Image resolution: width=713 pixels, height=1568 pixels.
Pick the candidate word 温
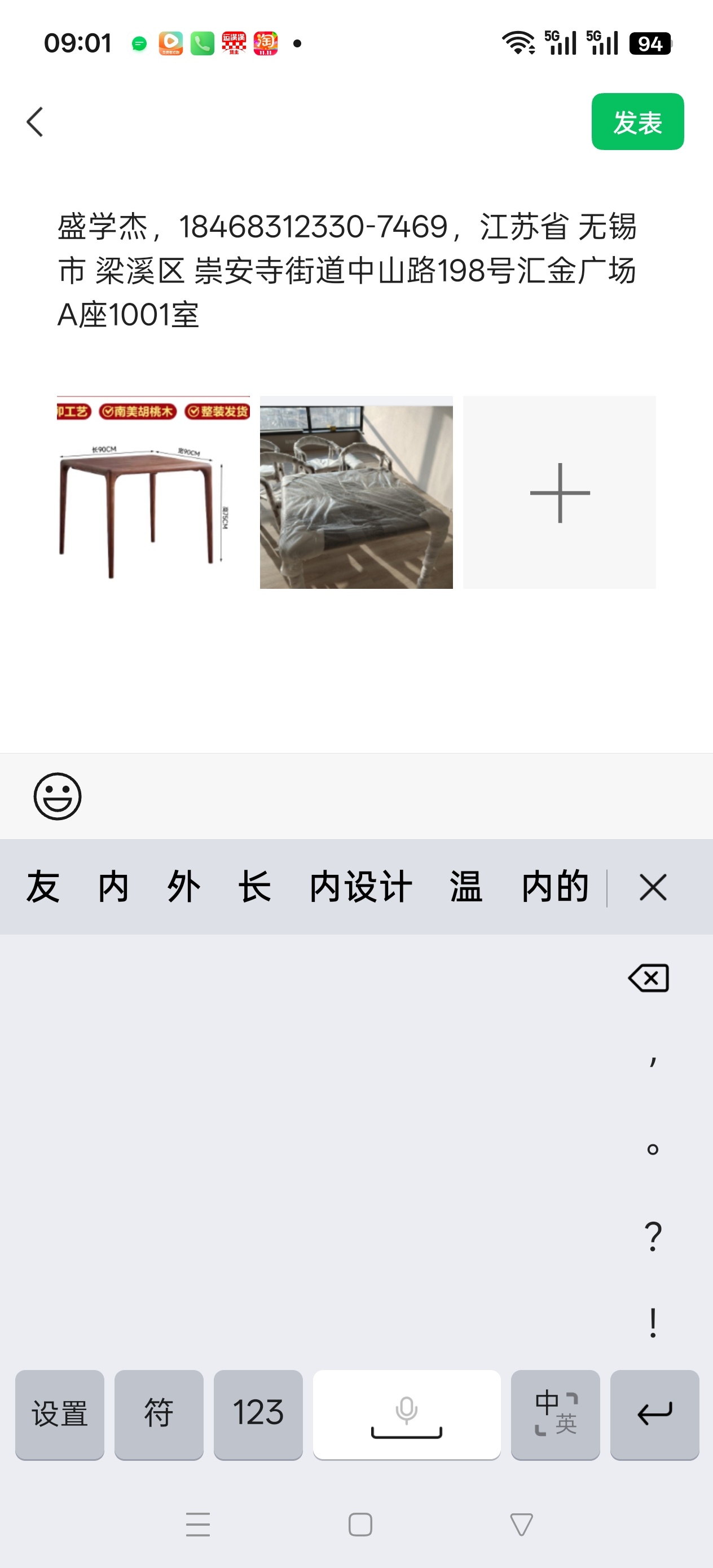click(x=466, y=887)
